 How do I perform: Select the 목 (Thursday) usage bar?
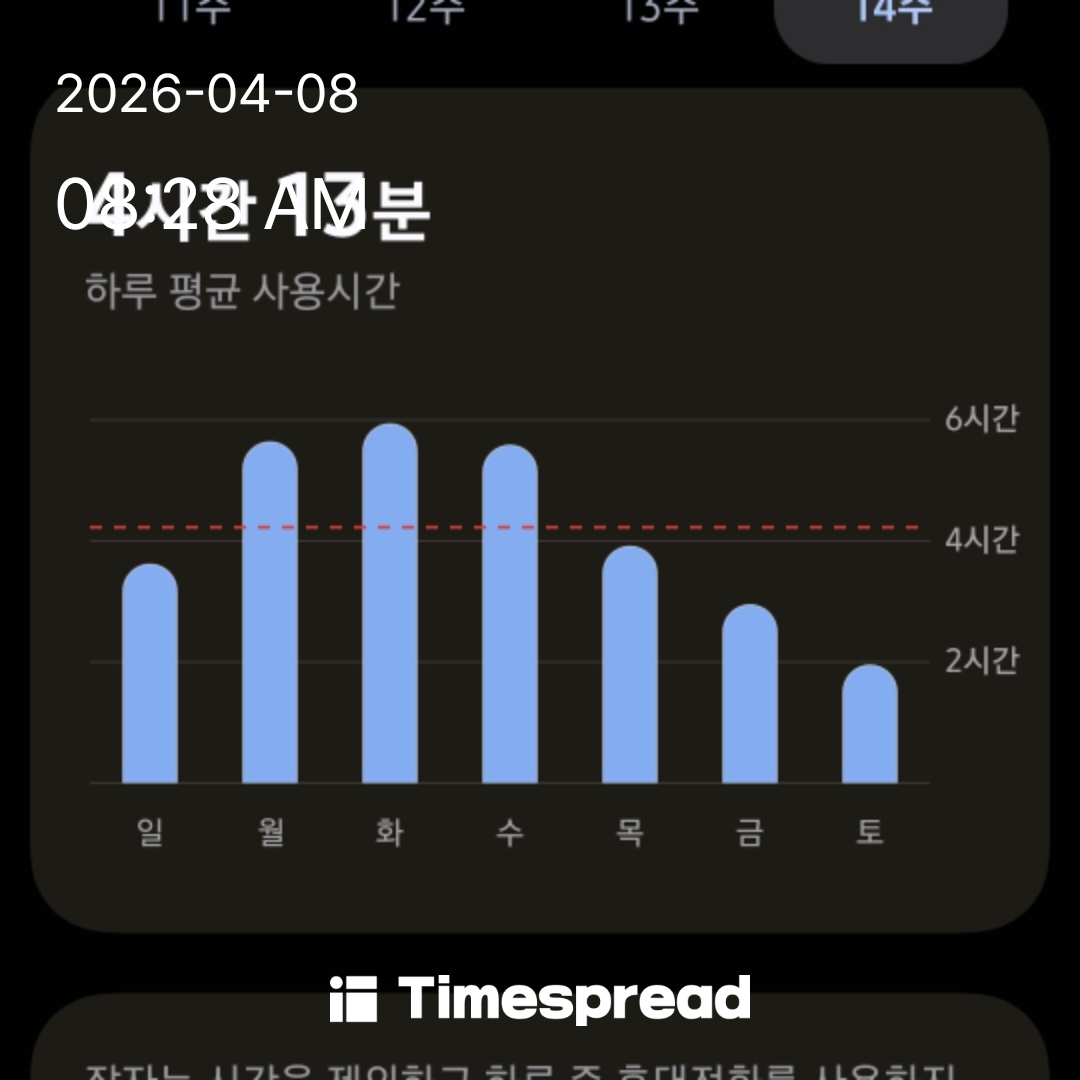click(630, 666)
